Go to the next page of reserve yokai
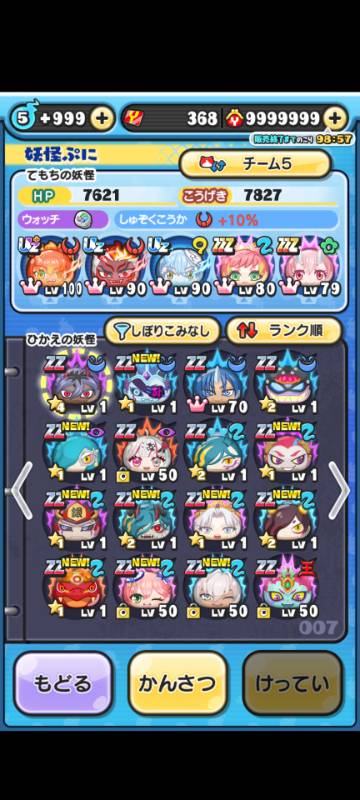 click(339, 490)
